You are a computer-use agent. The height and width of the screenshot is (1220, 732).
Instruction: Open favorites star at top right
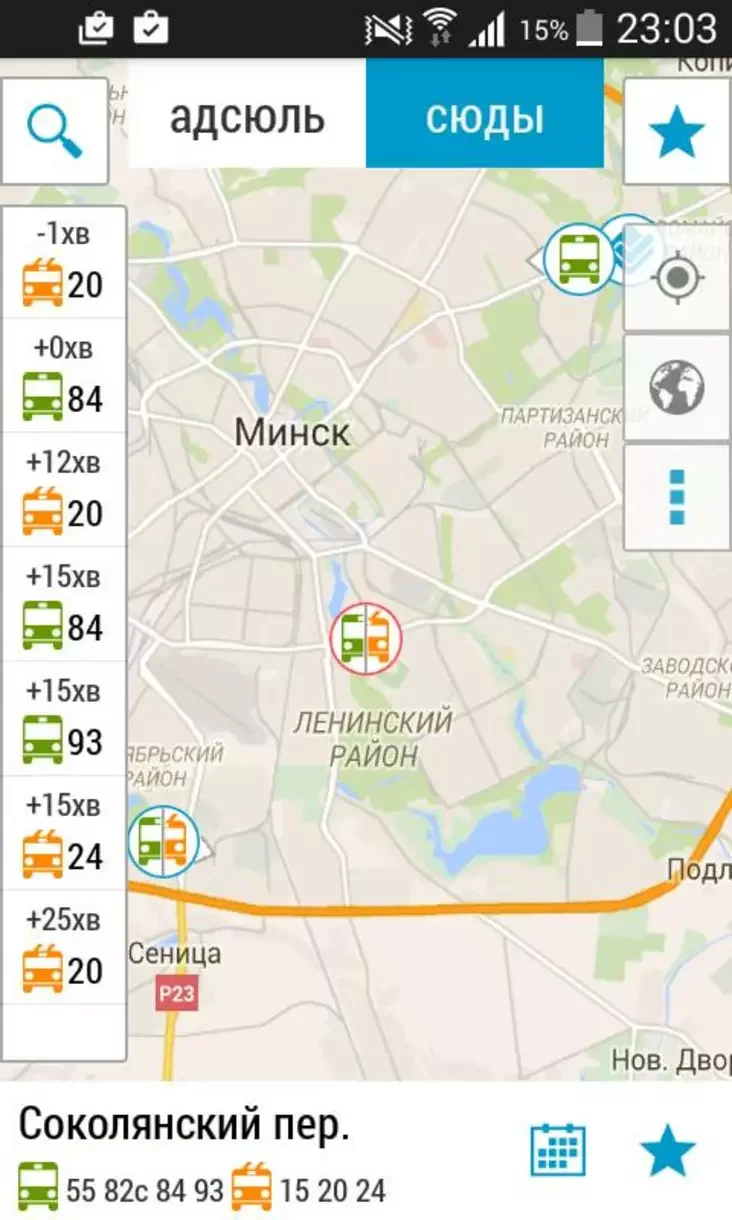[677, 132]
